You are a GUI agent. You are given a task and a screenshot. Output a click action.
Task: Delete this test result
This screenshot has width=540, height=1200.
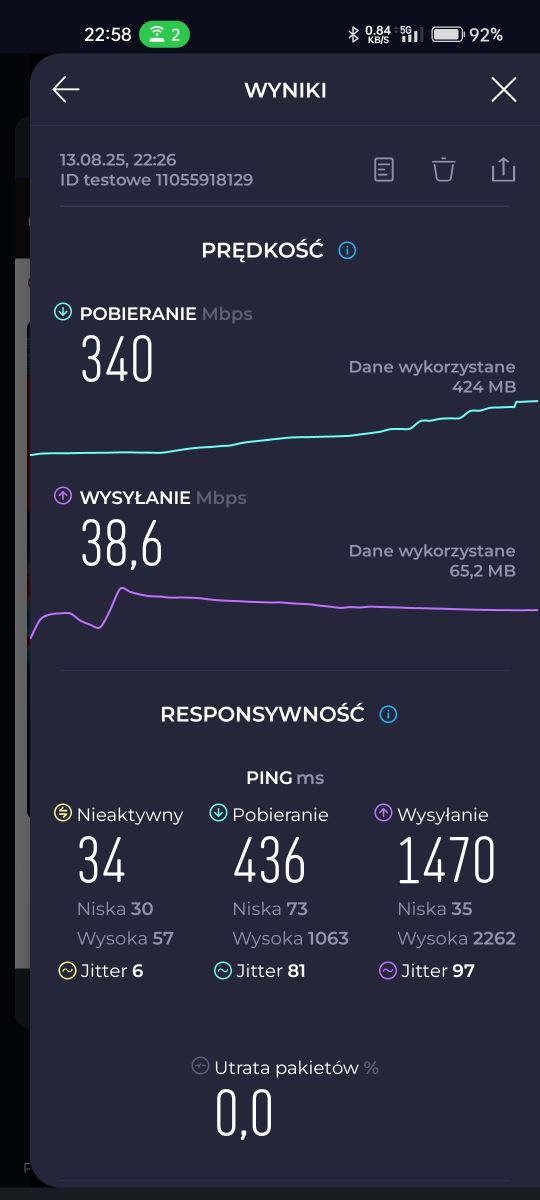[x=443, y=170]
